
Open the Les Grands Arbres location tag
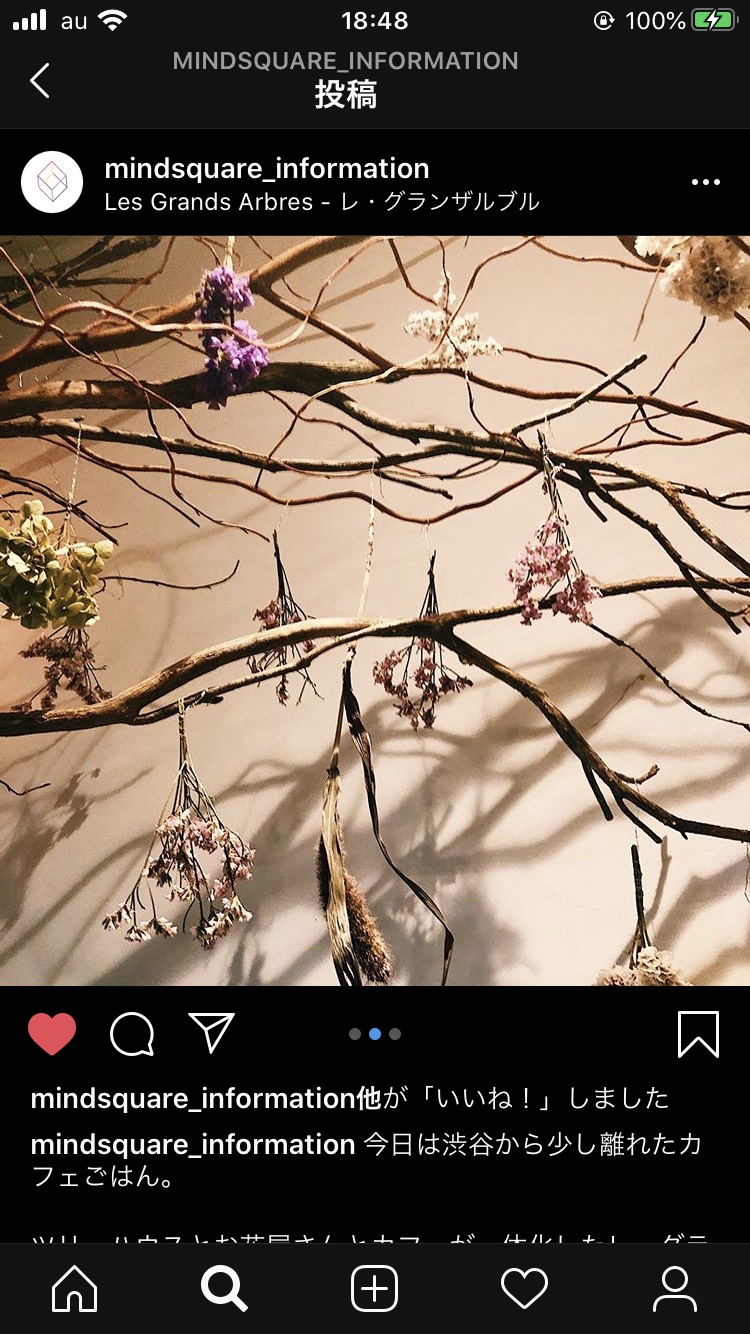pyautogui.click(x=322, y=202)
